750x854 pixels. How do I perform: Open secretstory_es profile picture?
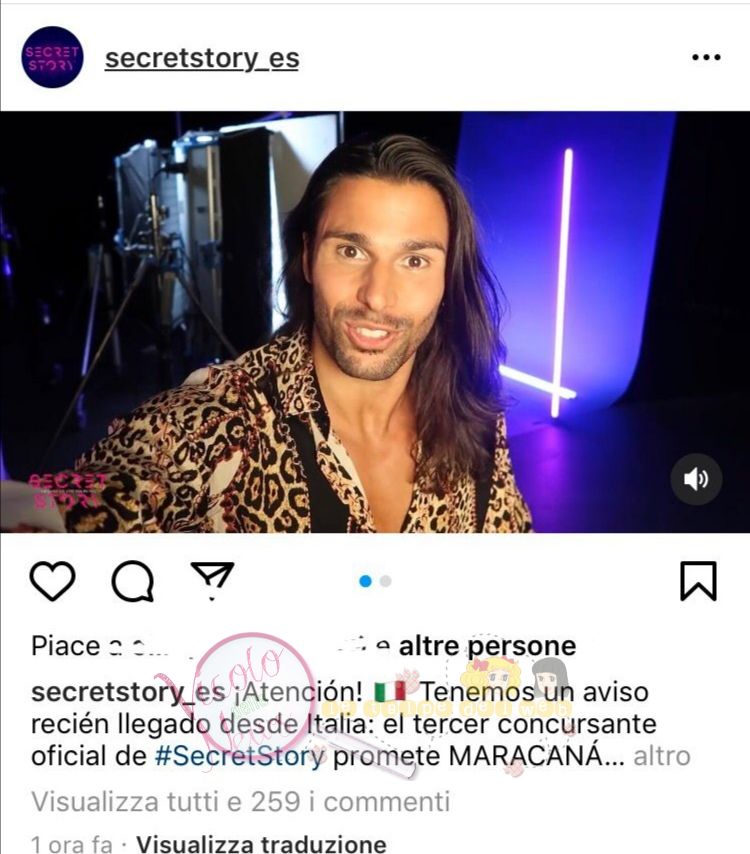click(52, 57)
